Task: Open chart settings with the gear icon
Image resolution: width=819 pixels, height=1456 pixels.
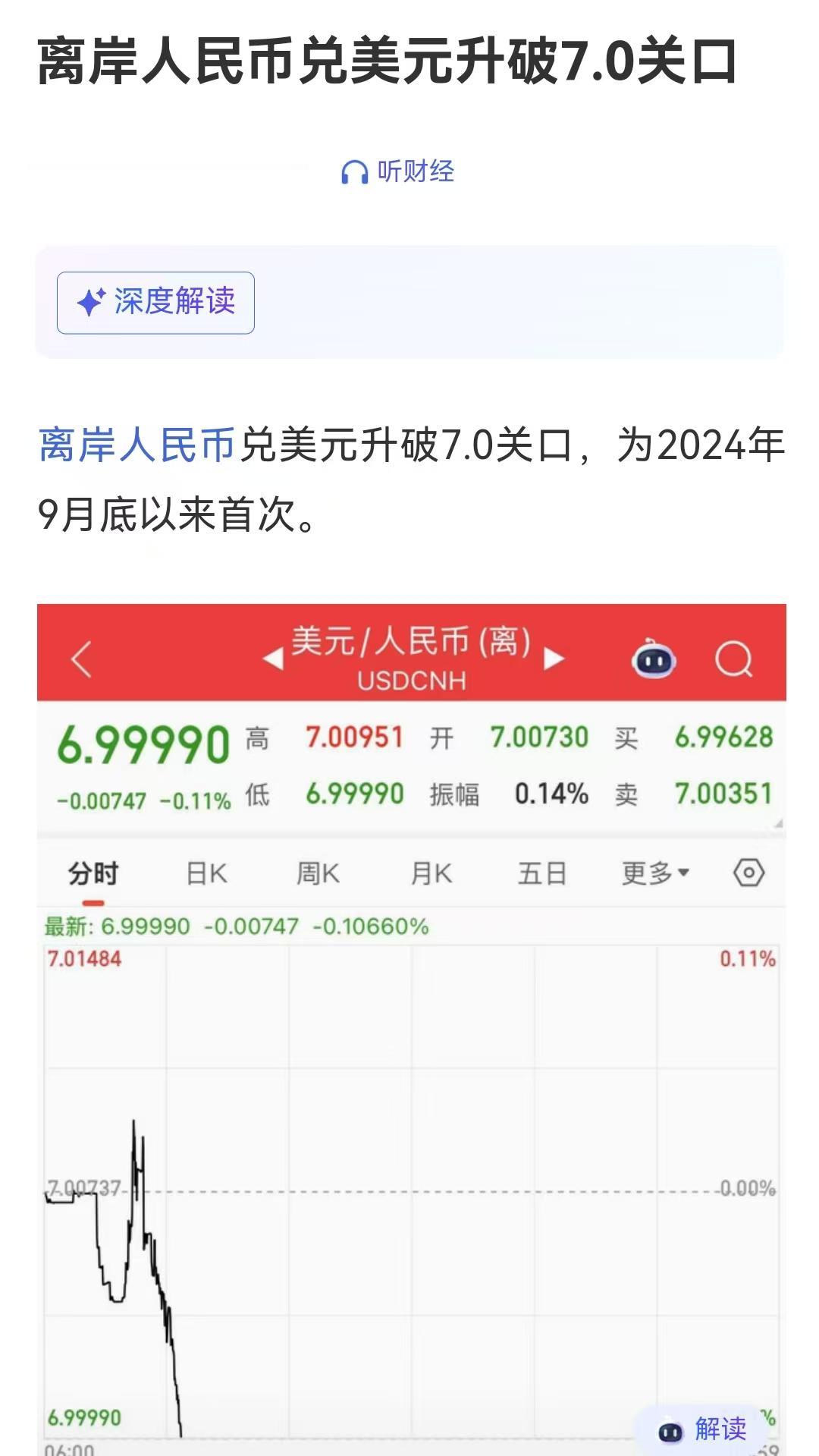Action: coord(750,873)
